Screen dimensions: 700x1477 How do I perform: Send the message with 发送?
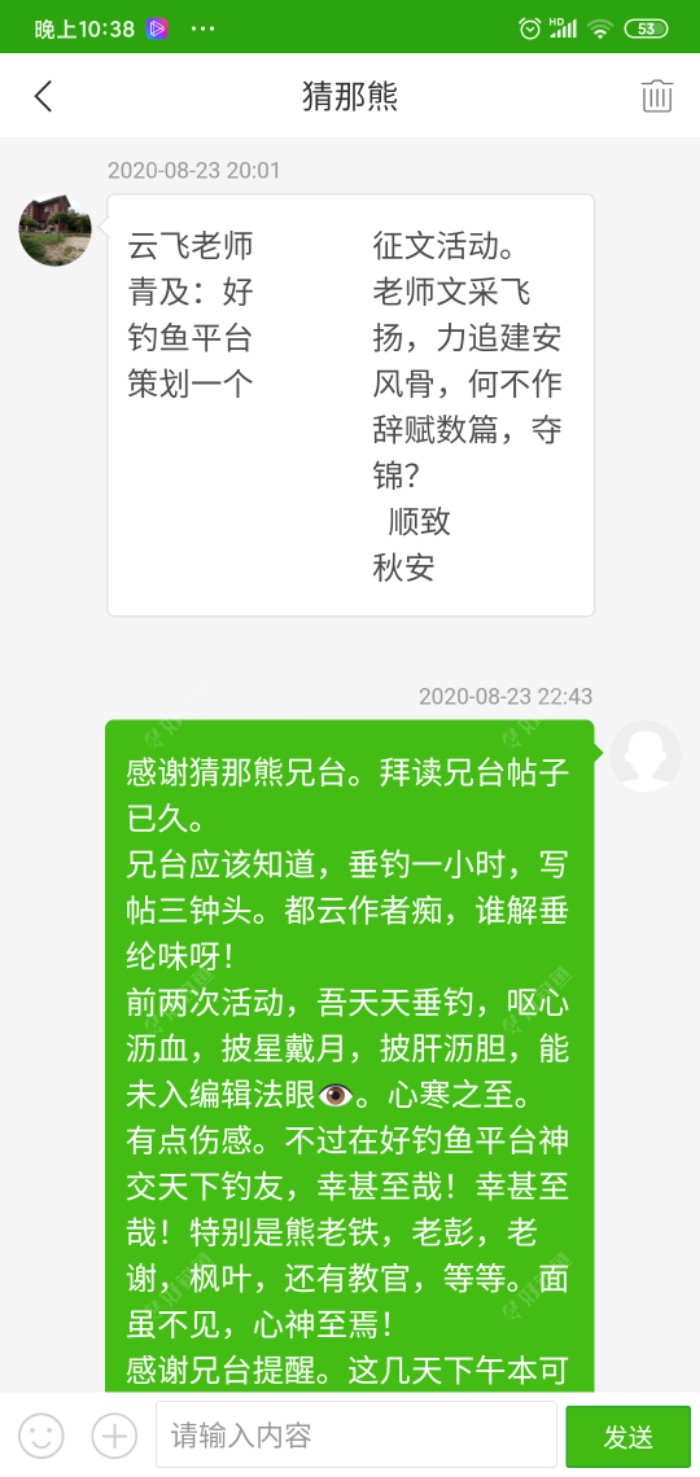point(628,1437)
